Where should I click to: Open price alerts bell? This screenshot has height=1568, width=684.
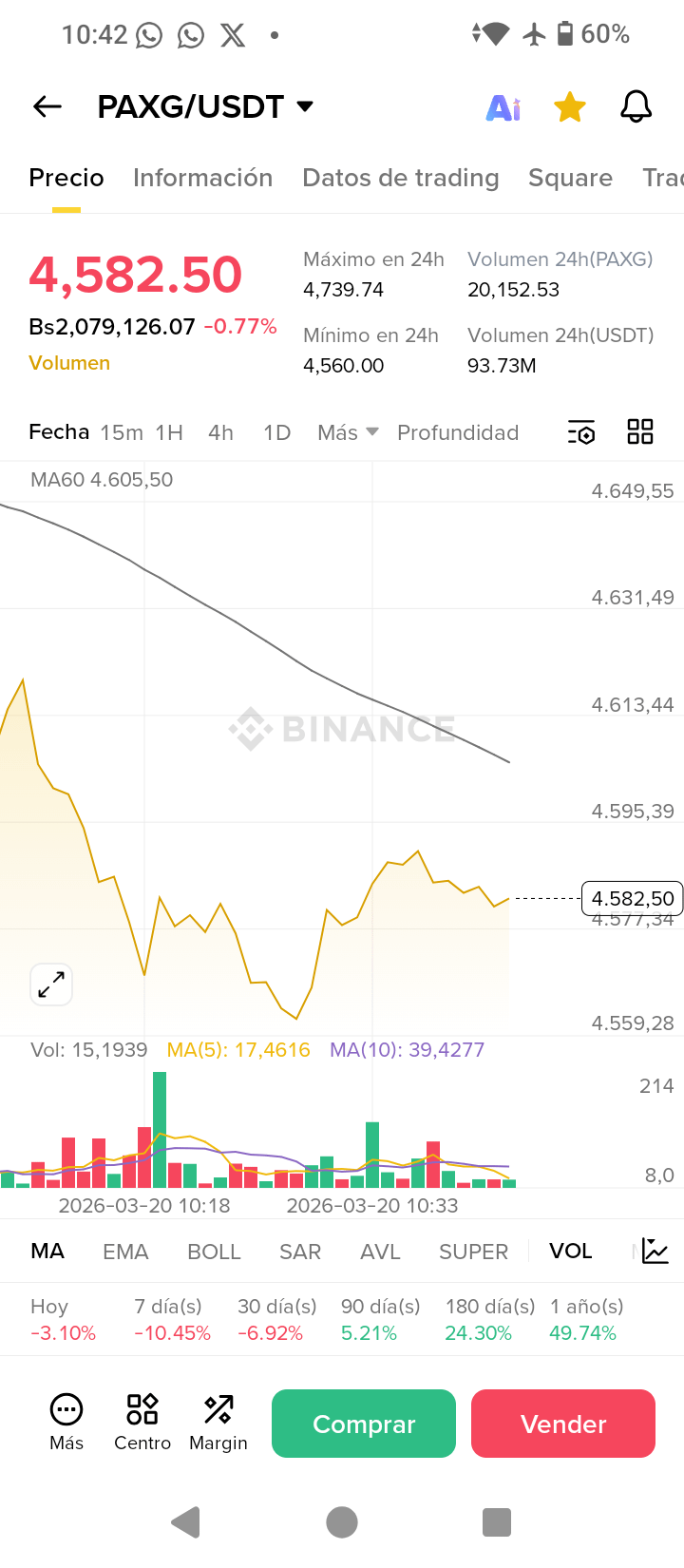636,107
